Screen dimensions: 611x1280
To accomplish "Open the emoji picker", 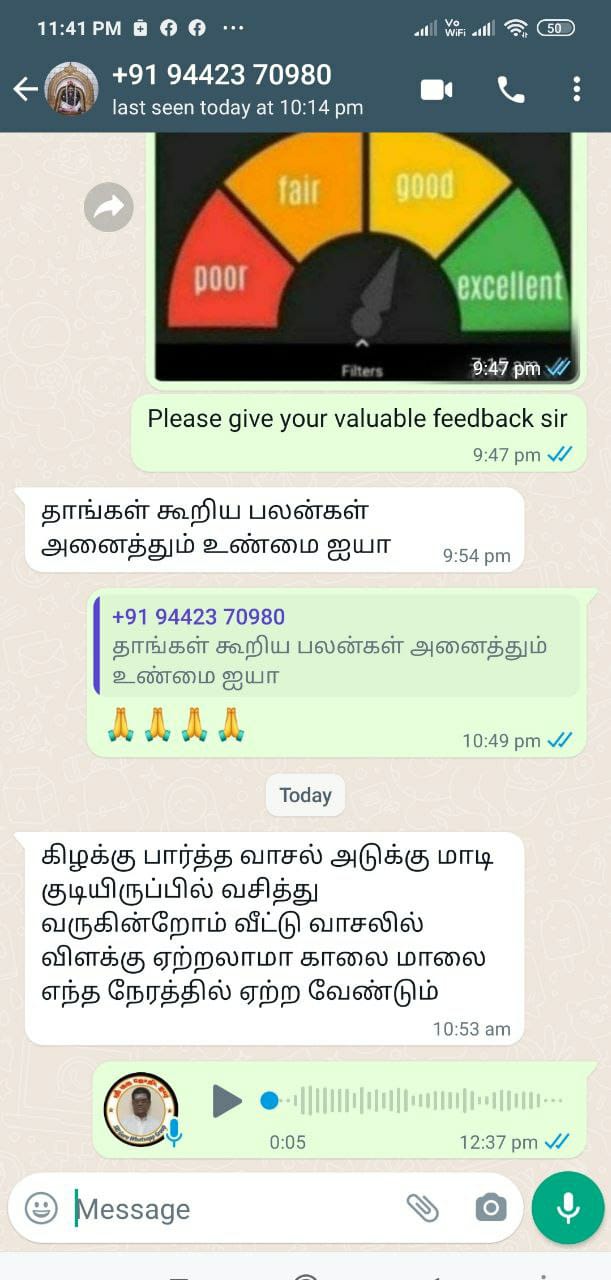I will click(41, 1208).
